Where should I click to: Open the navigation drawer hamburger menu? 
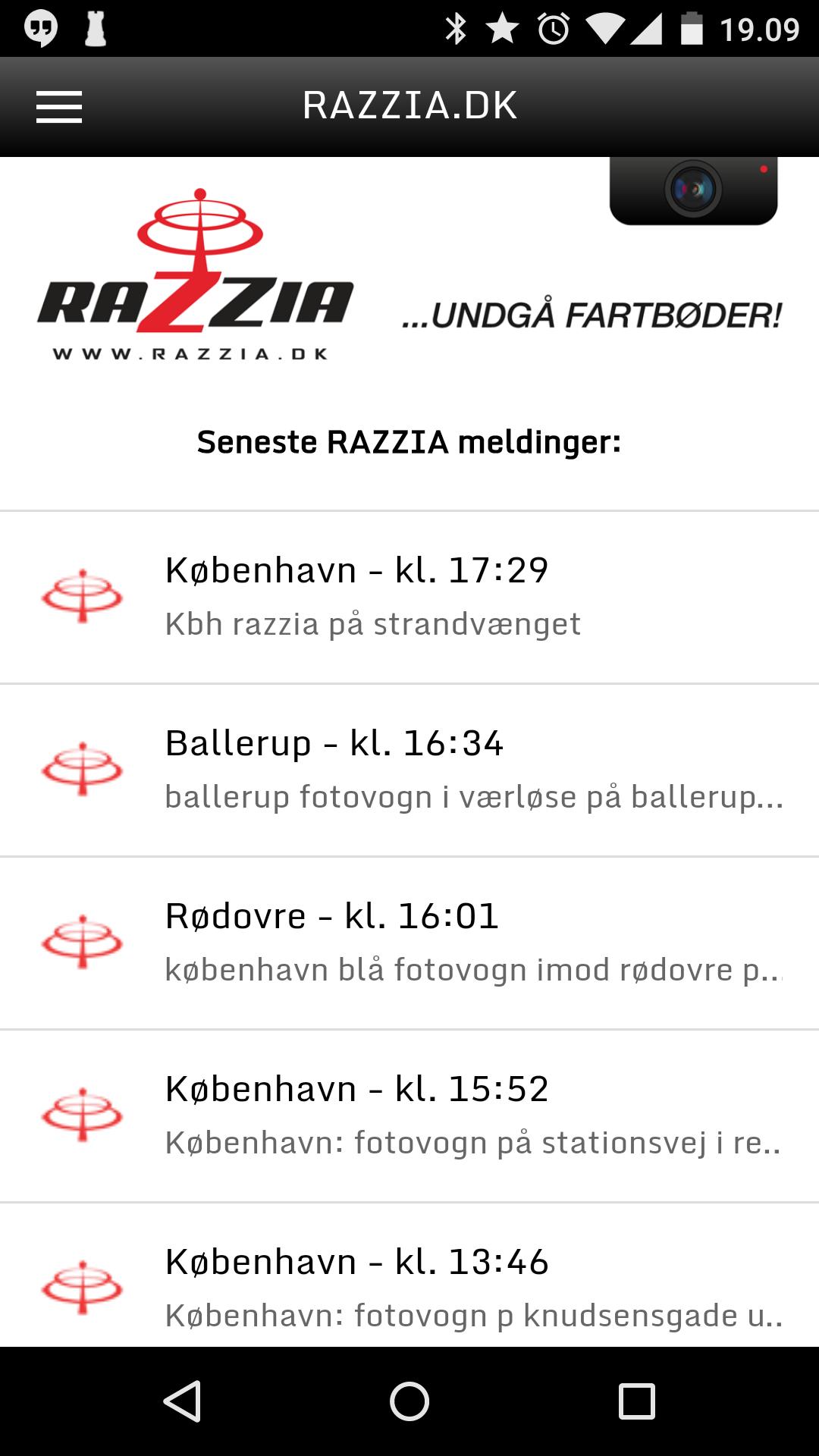[x=59, y=106]
